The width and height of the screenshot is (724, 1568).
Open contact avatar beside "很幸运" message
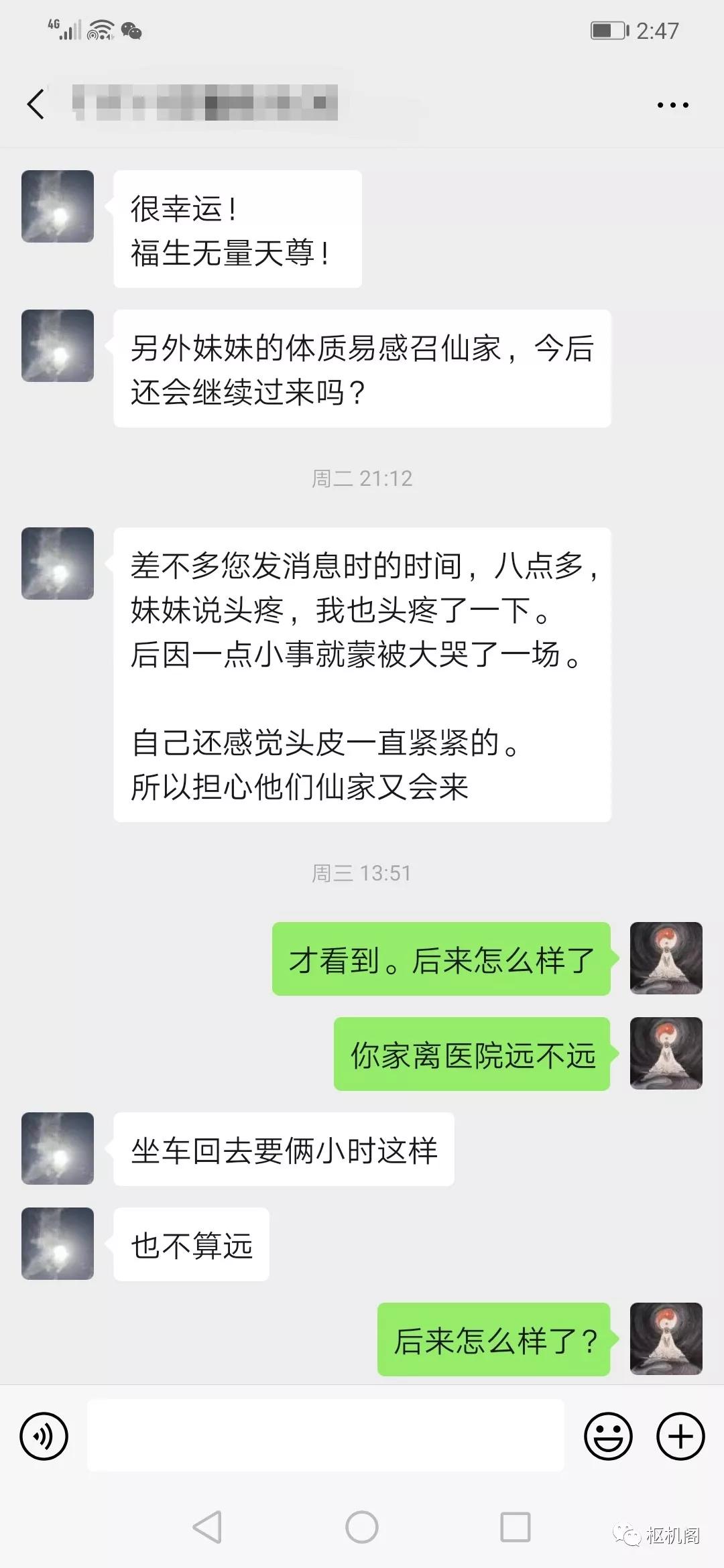[58, 206]
